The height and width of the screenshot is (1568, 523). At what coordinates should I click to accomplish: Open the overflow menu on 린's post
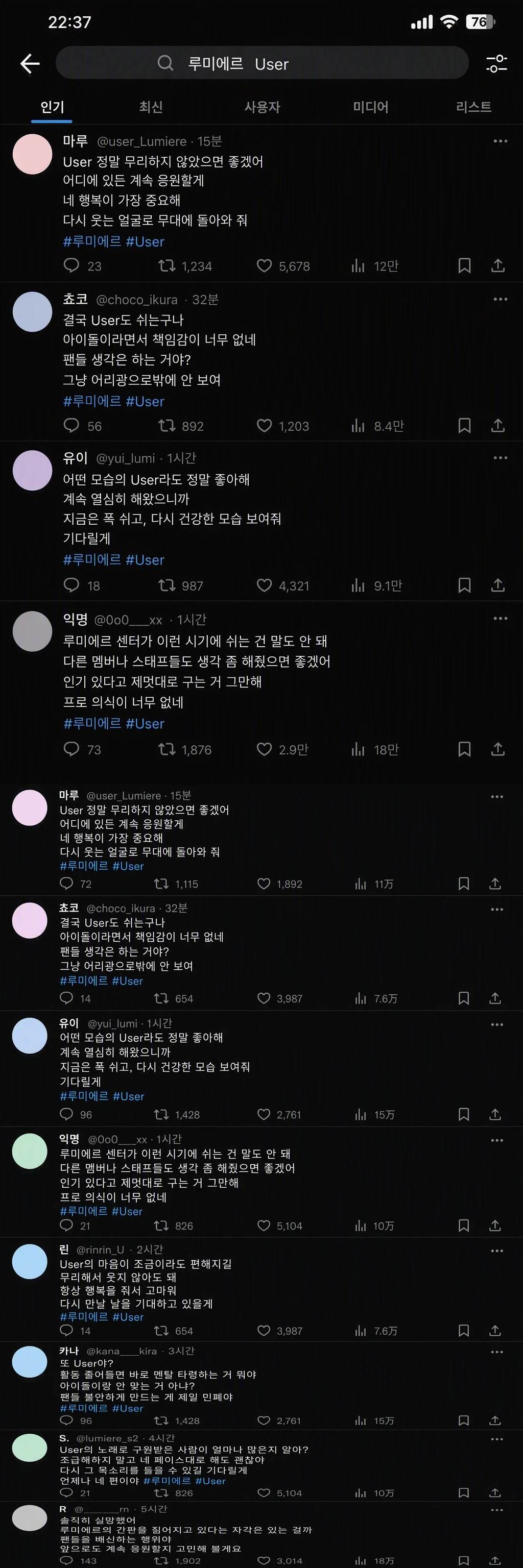(497, 1251)
